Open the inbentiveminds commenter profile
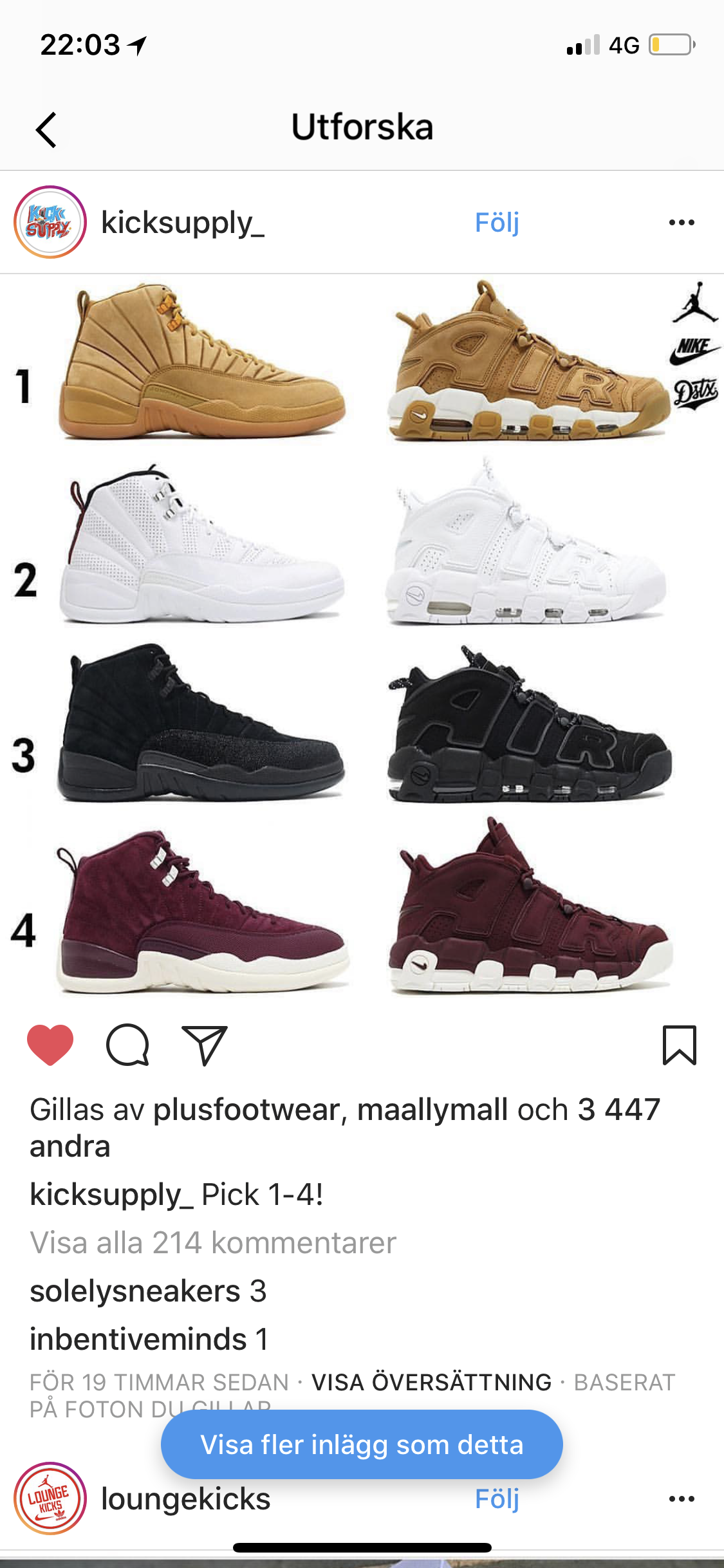Image resolution: width=724 pixels, height=1568 pixels. (138, 1339)
